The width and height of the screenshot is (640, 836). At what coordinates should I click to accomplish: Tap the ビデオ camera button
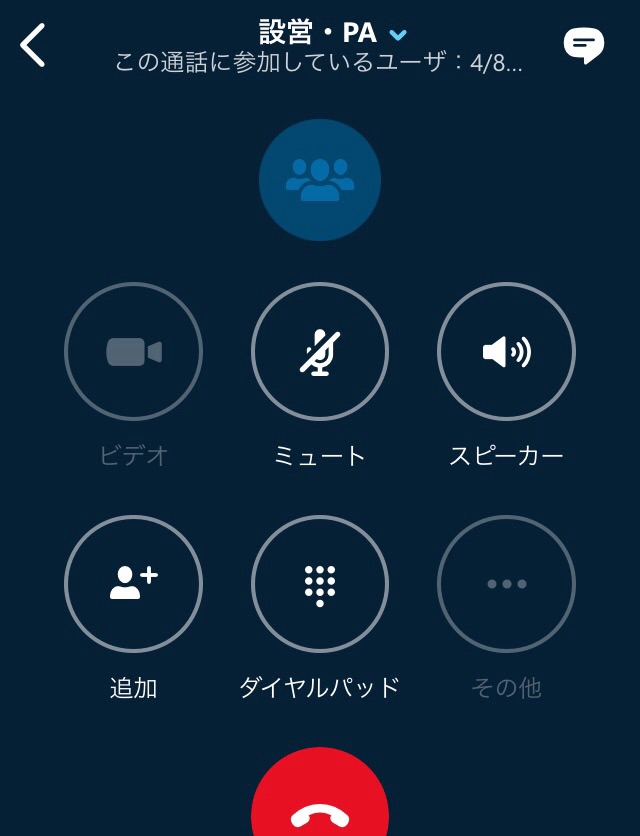point(133,352)
